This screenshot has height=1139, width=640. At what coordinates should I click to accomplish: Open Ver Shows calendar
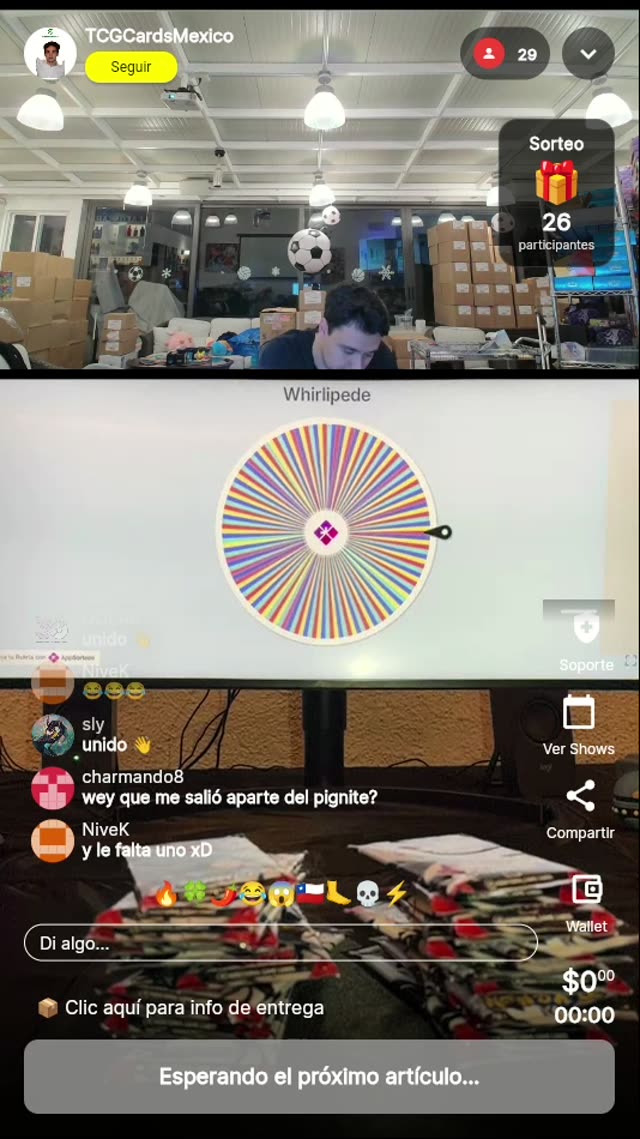tap(579, 725)
